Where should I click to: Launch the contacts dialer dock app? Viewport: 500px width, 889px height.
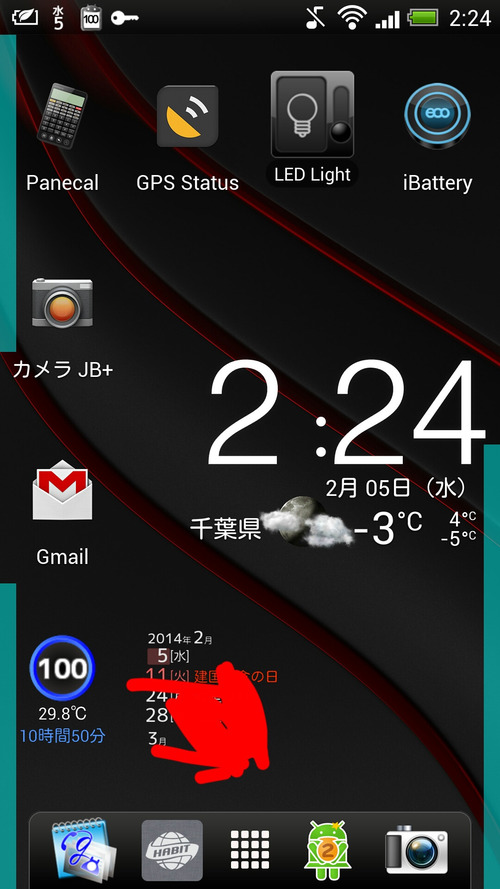84,850
